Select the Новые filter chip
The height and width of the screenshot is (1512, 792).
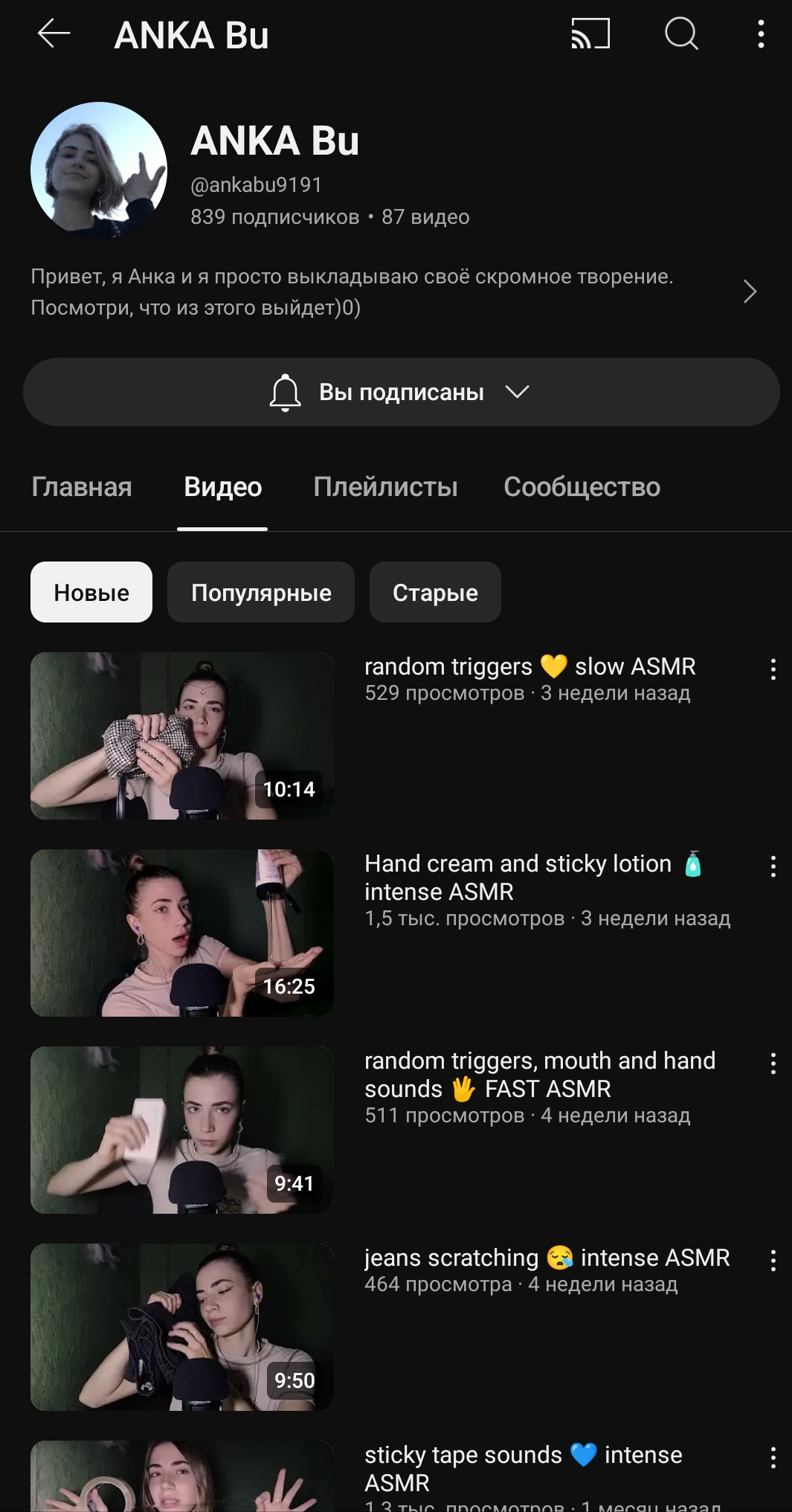coord(91,592)
